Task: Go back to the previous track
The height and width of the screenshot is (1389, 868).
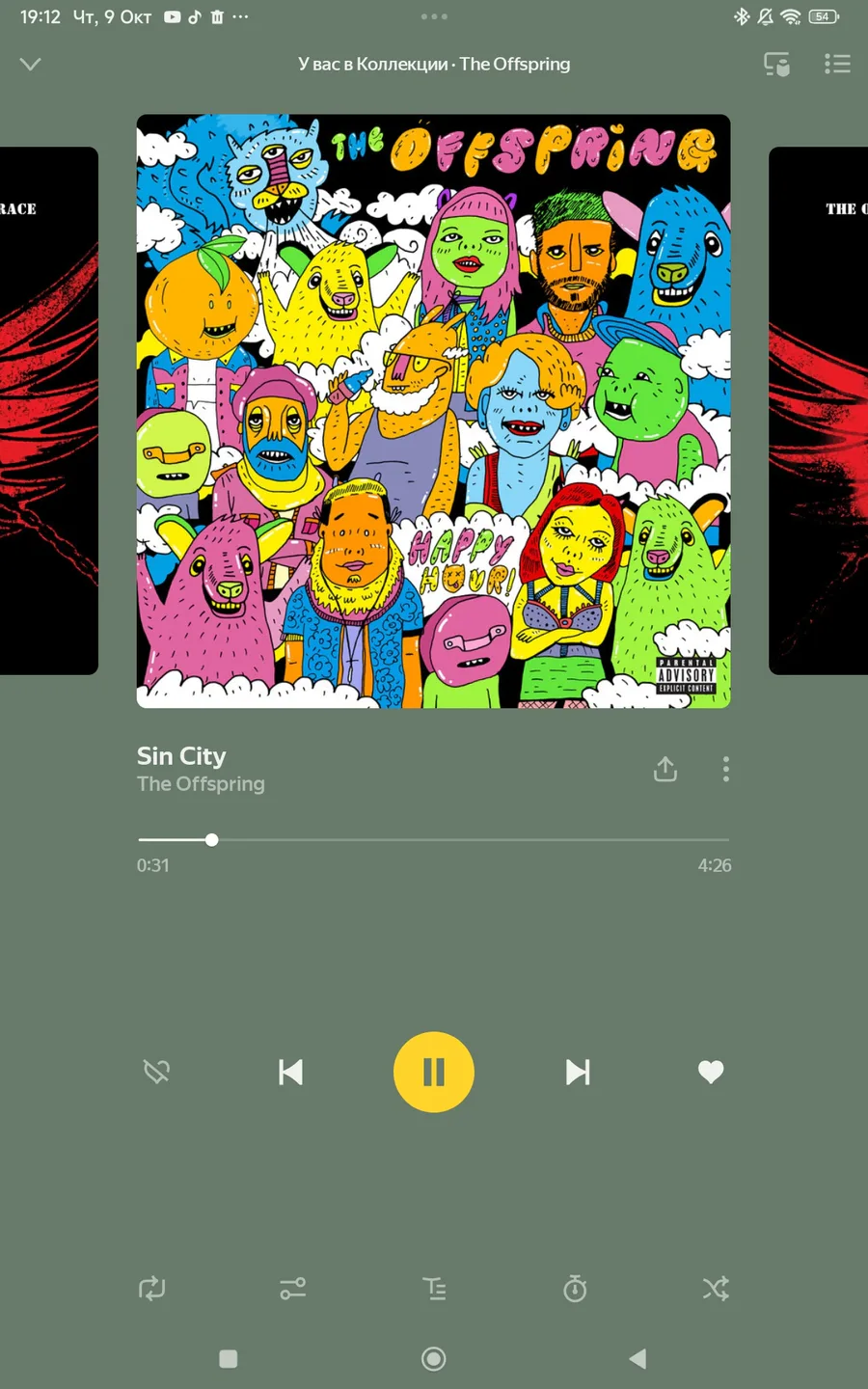Action: click(290, 1072)
